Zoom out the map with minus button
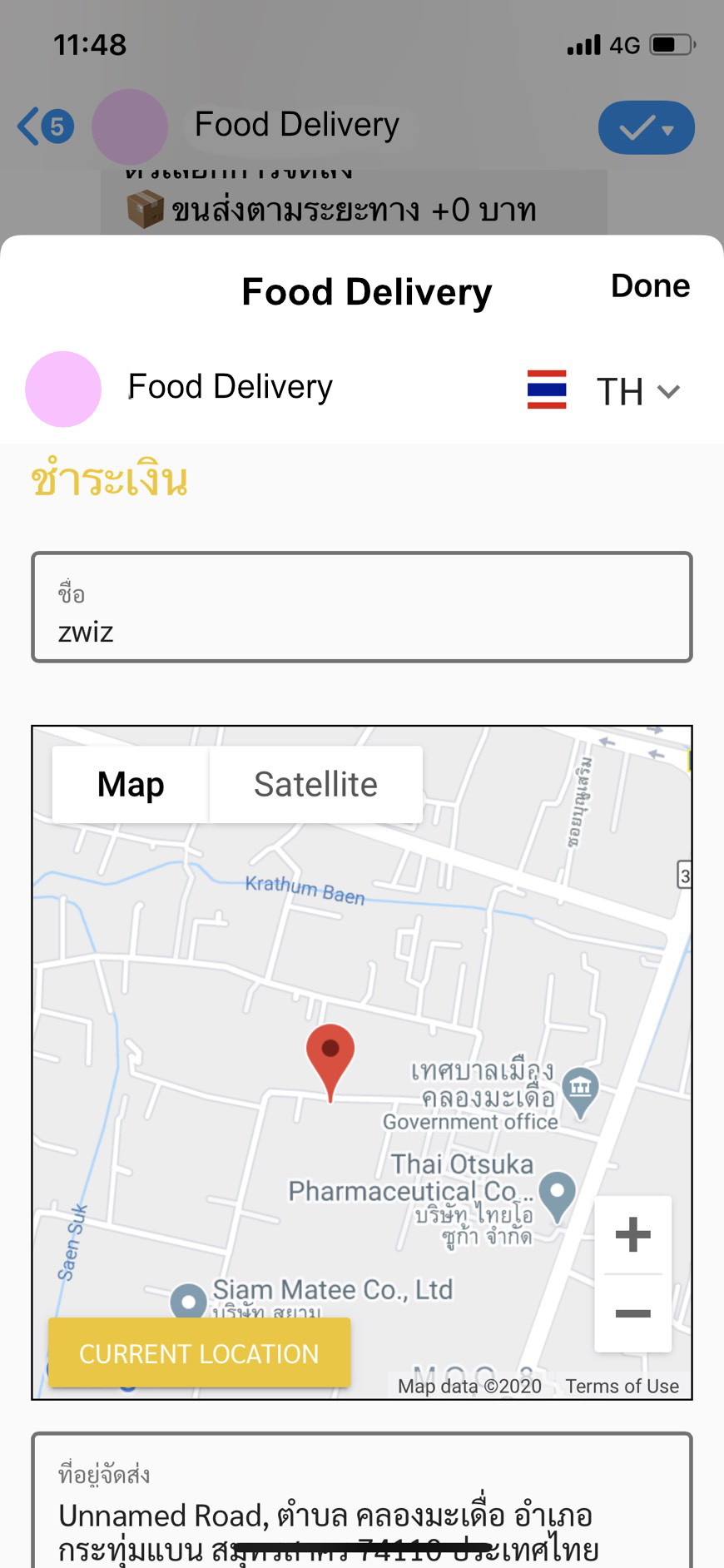This screenshot has height=1568, width=724. click(632, 1313)
